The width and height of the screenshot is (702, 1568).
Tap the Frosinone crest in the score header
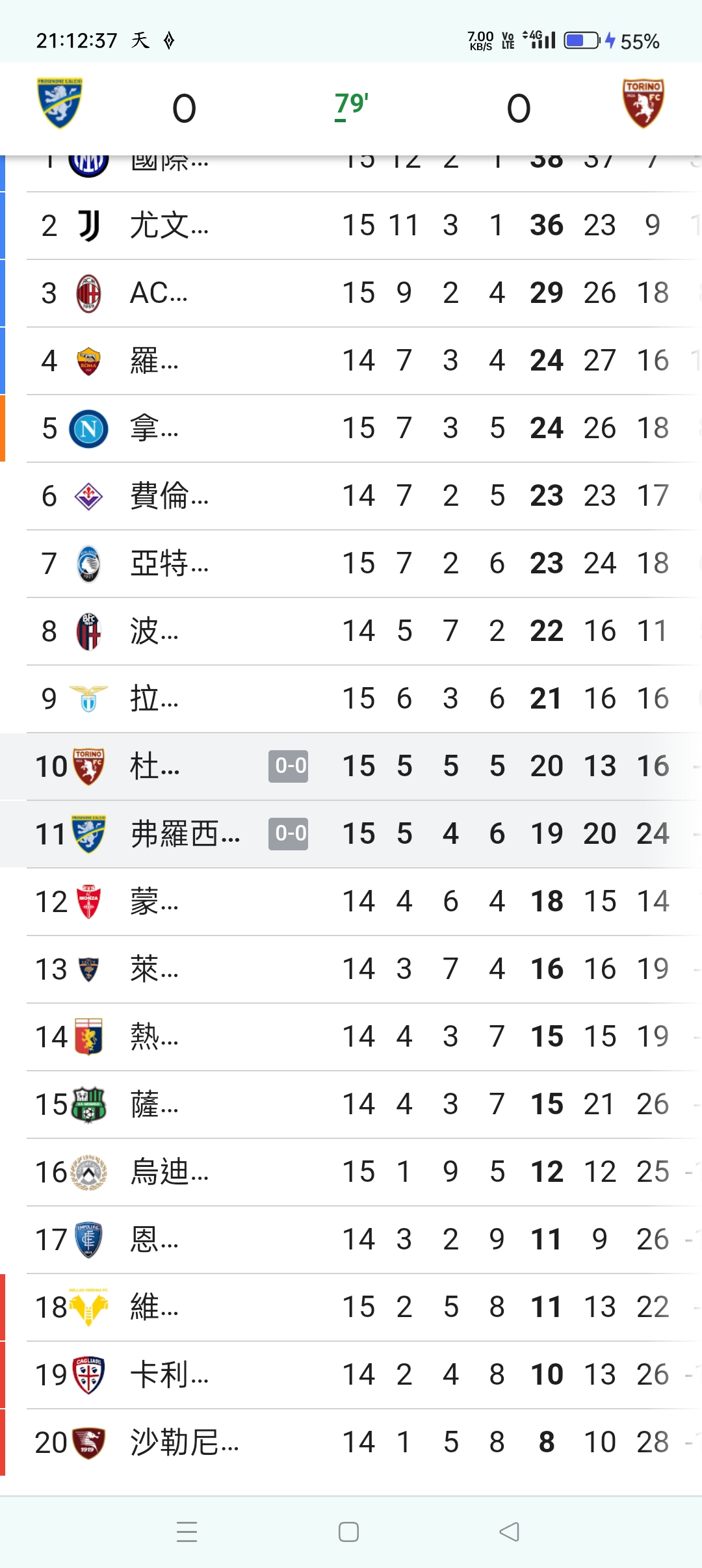[x=59, y=103]
